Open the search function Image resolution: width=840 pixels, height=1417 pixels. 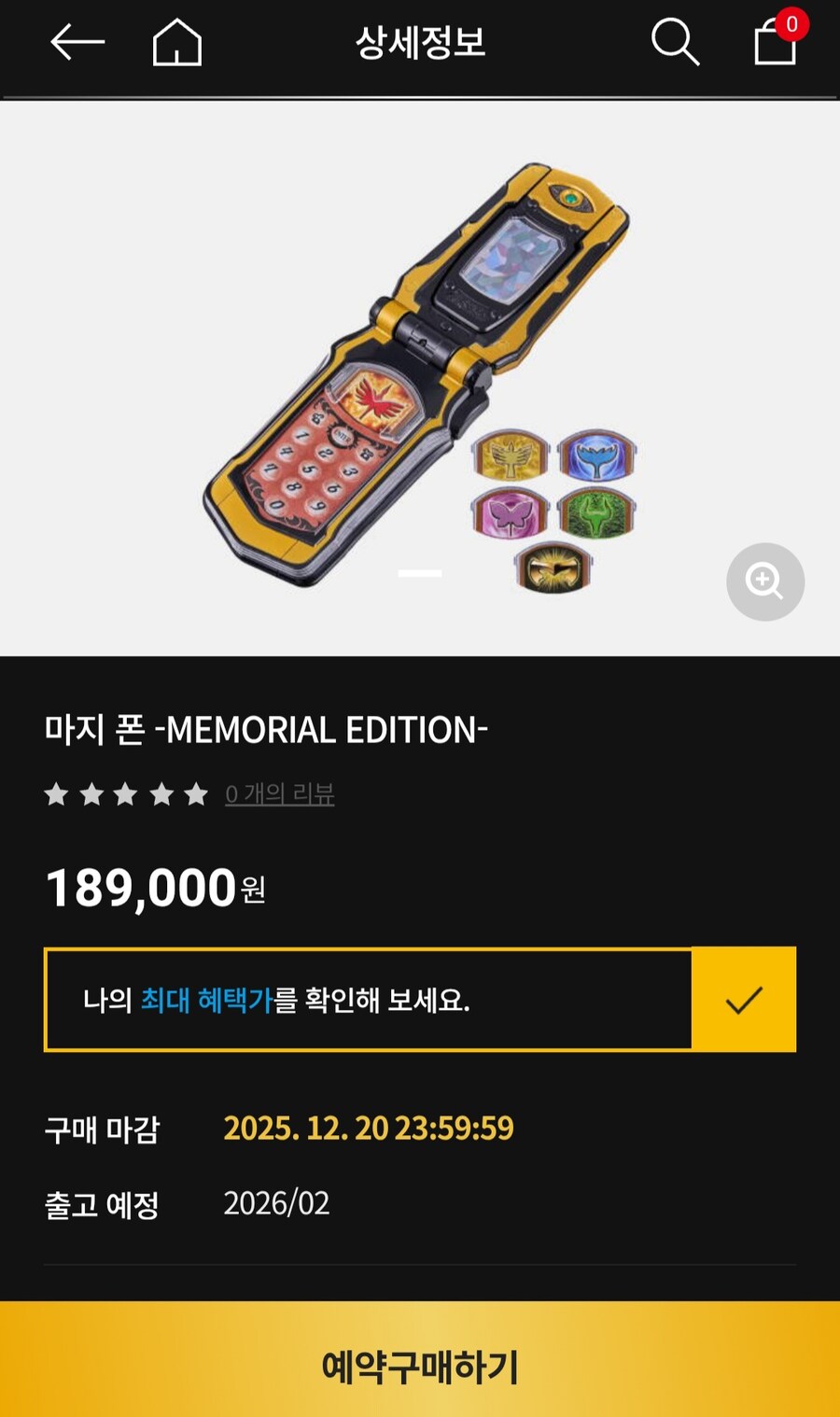tap(675, 41)
